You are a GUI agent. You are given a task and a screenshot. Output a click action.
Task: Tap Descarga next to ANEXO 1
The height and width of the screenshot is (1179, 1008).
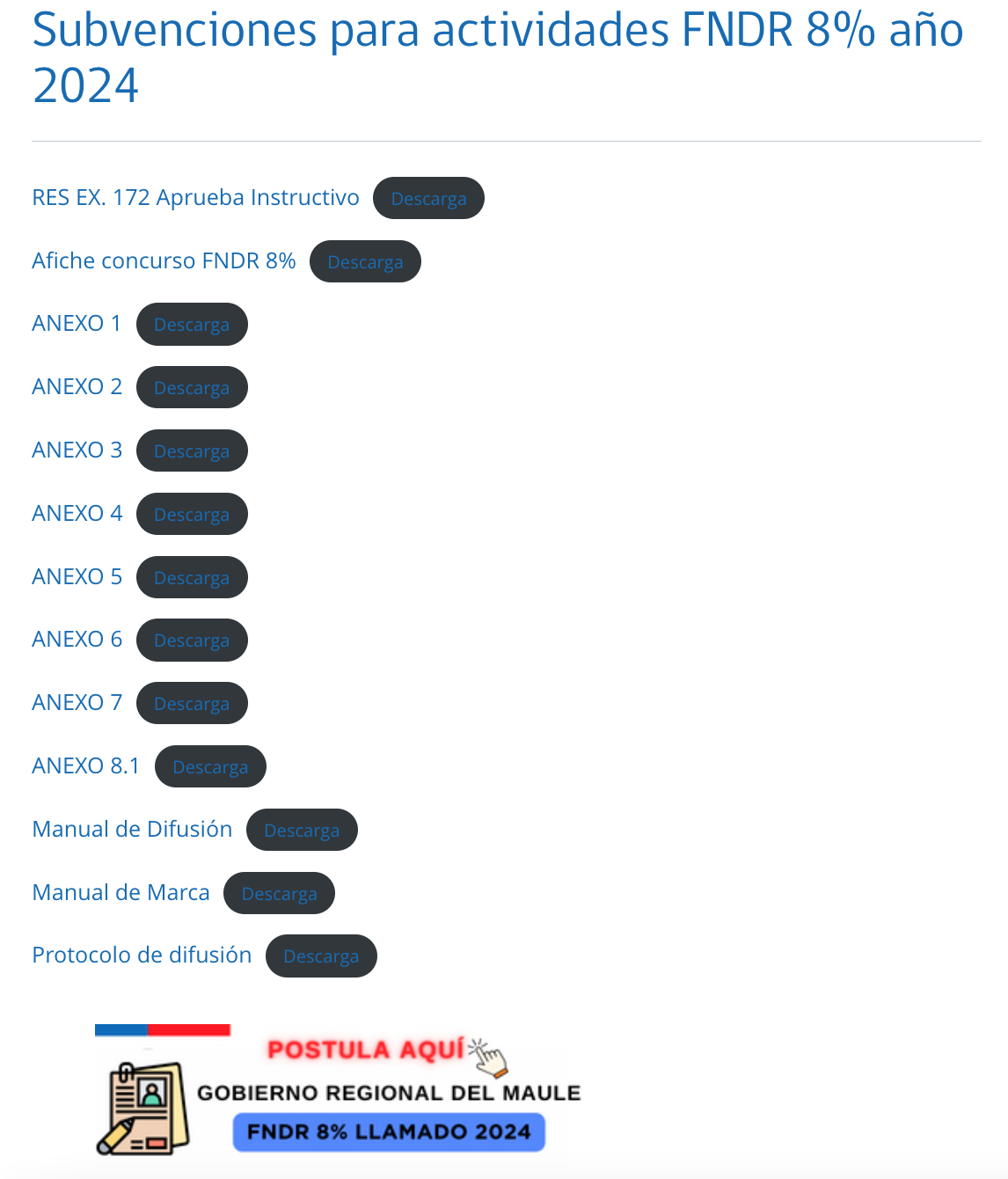[192, 325]
